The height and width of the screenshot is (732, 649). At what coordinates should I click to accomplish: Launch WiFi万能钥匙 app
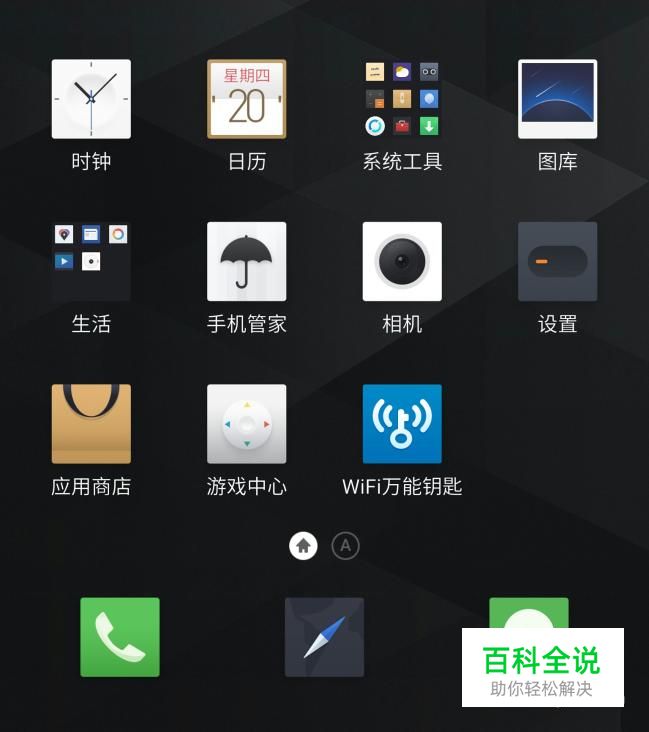coord(402,424)
